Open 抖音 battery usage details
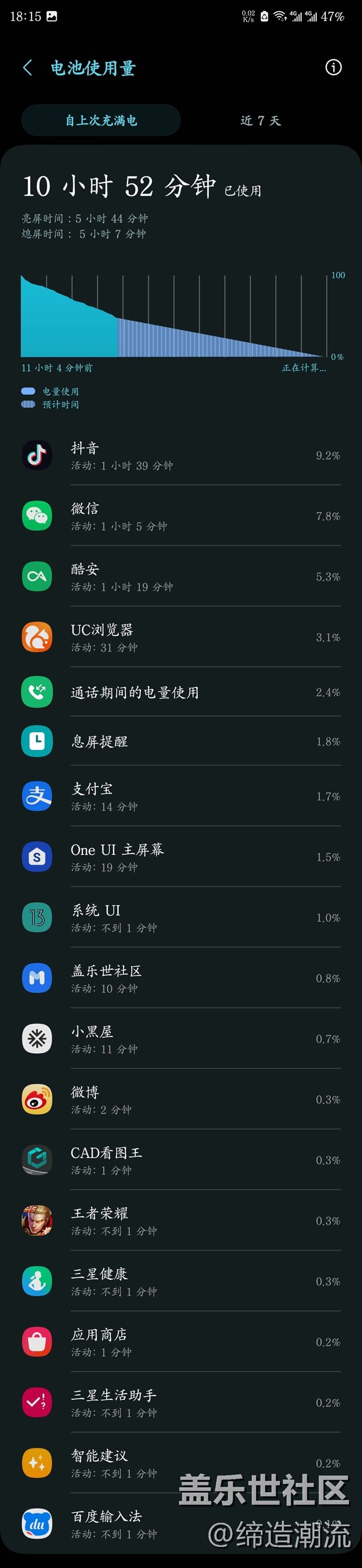Screen dimensions: 362x1568 pos(181,455)
